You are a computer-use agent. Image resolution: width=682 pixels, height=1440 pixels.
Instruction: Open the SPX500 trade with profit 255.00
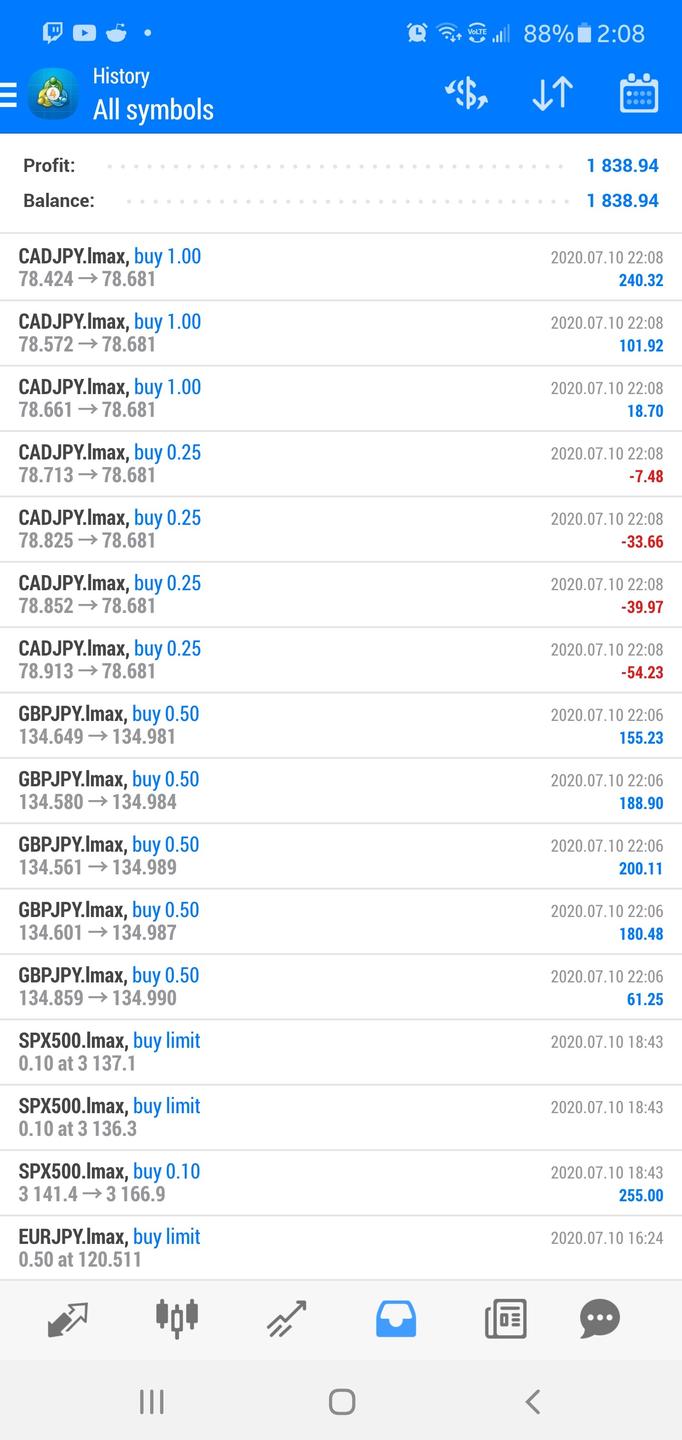point(341,1183)
